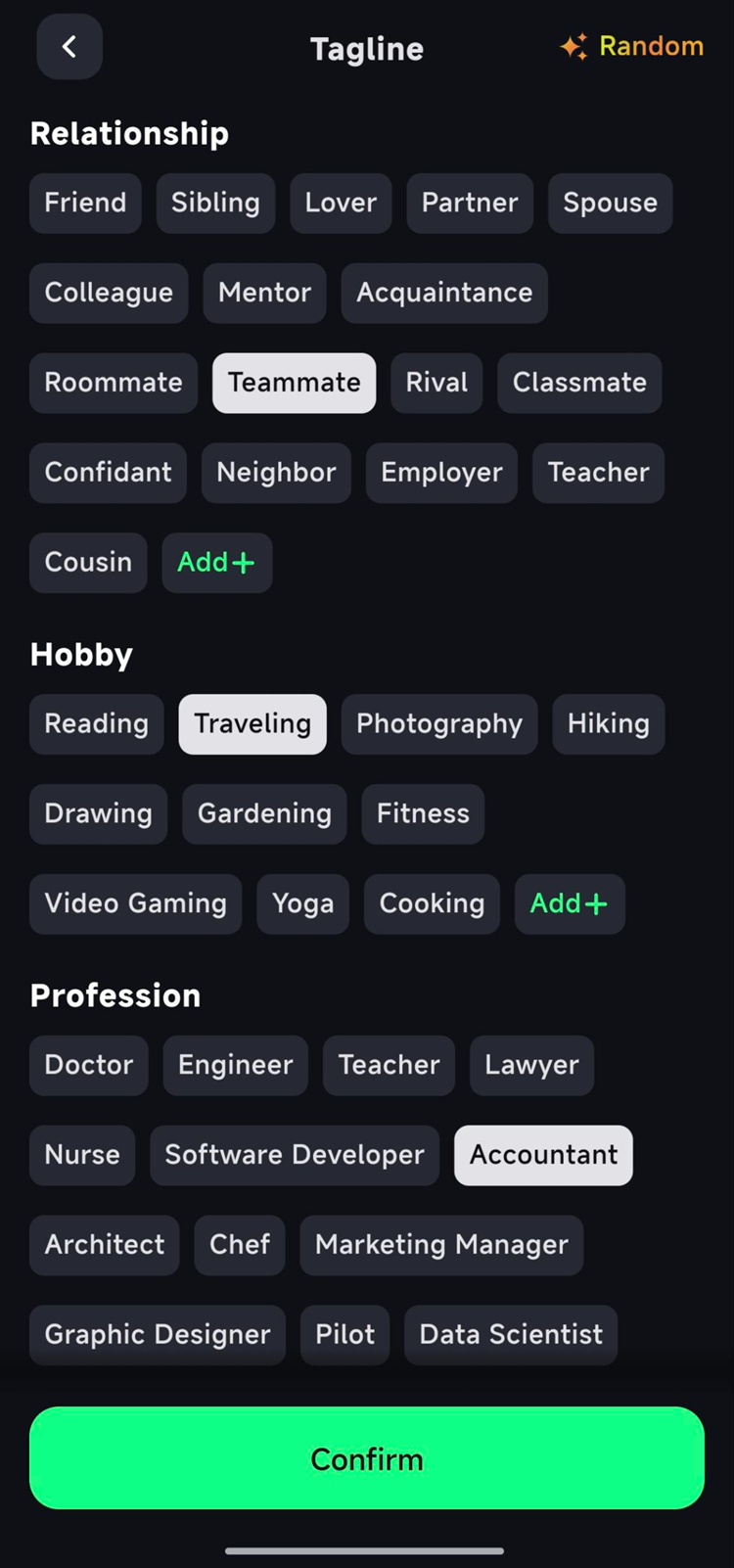This screenshot has width=734, height=1568.
Task: Choose Doctor as the profession
Action: click(x=88, y=1065)
